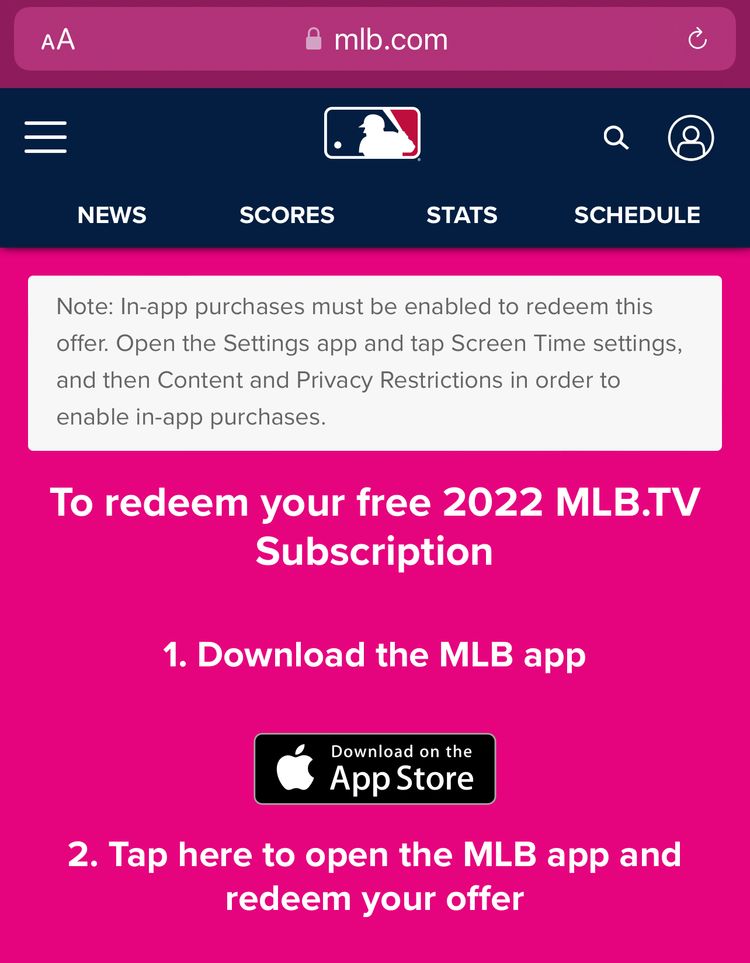Image resolution: width=750 pixels, height=963 pixels.
Task: Switch to the Scores section
Action: (287, 215)
